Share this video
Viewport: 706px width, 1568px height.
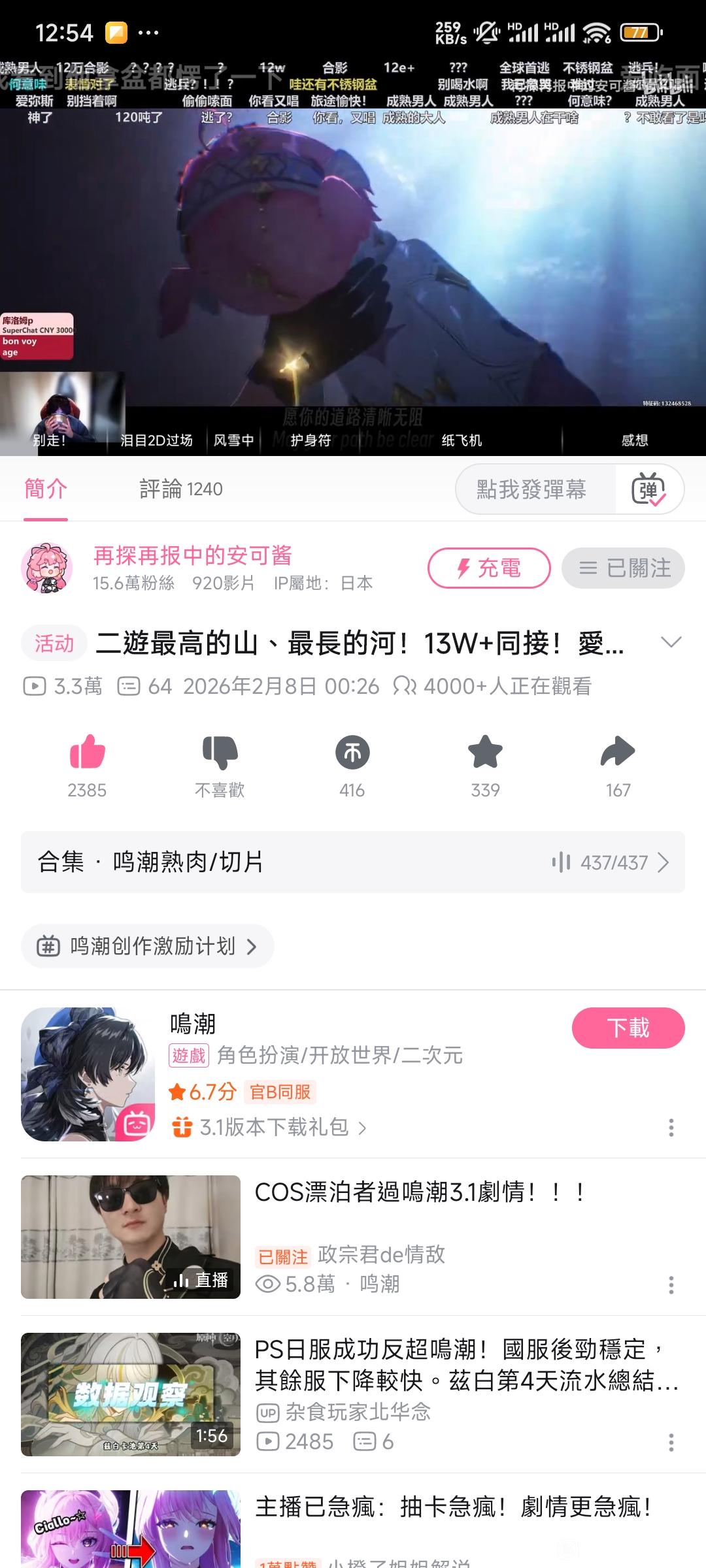(x=618, y=753)
